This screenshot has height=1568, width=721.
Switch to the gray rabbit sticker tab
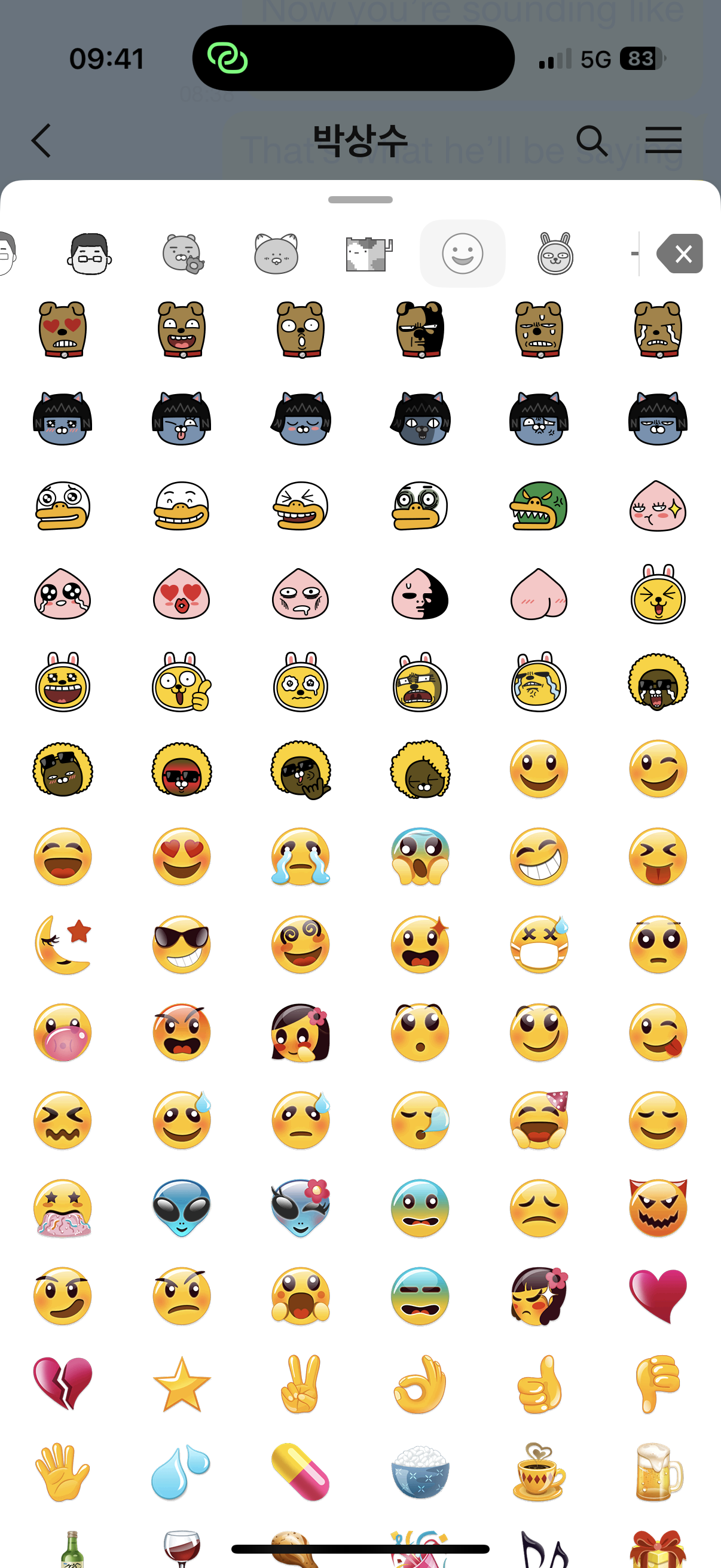click(555, 254)
